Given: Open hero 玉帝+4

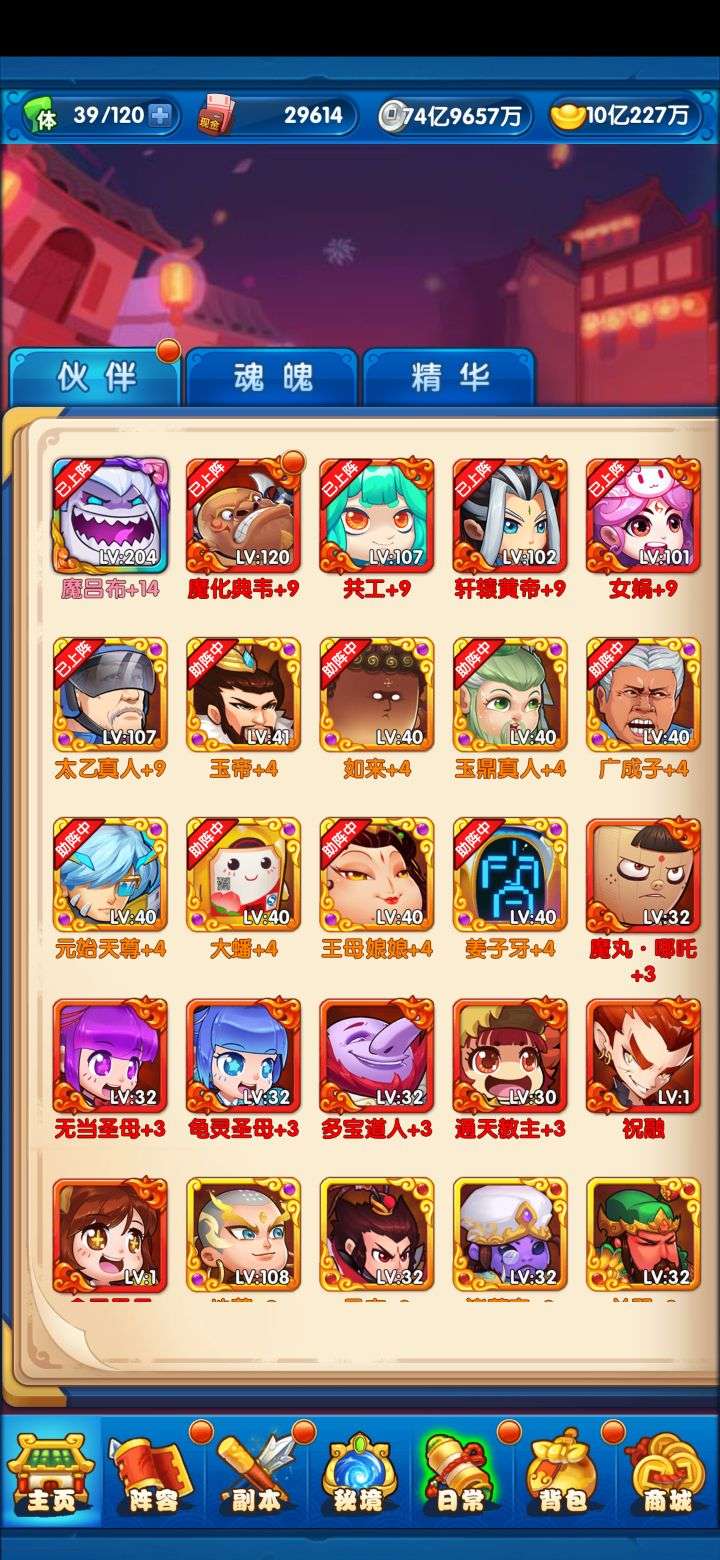Looking at the screenshot, I should point(243,695).
